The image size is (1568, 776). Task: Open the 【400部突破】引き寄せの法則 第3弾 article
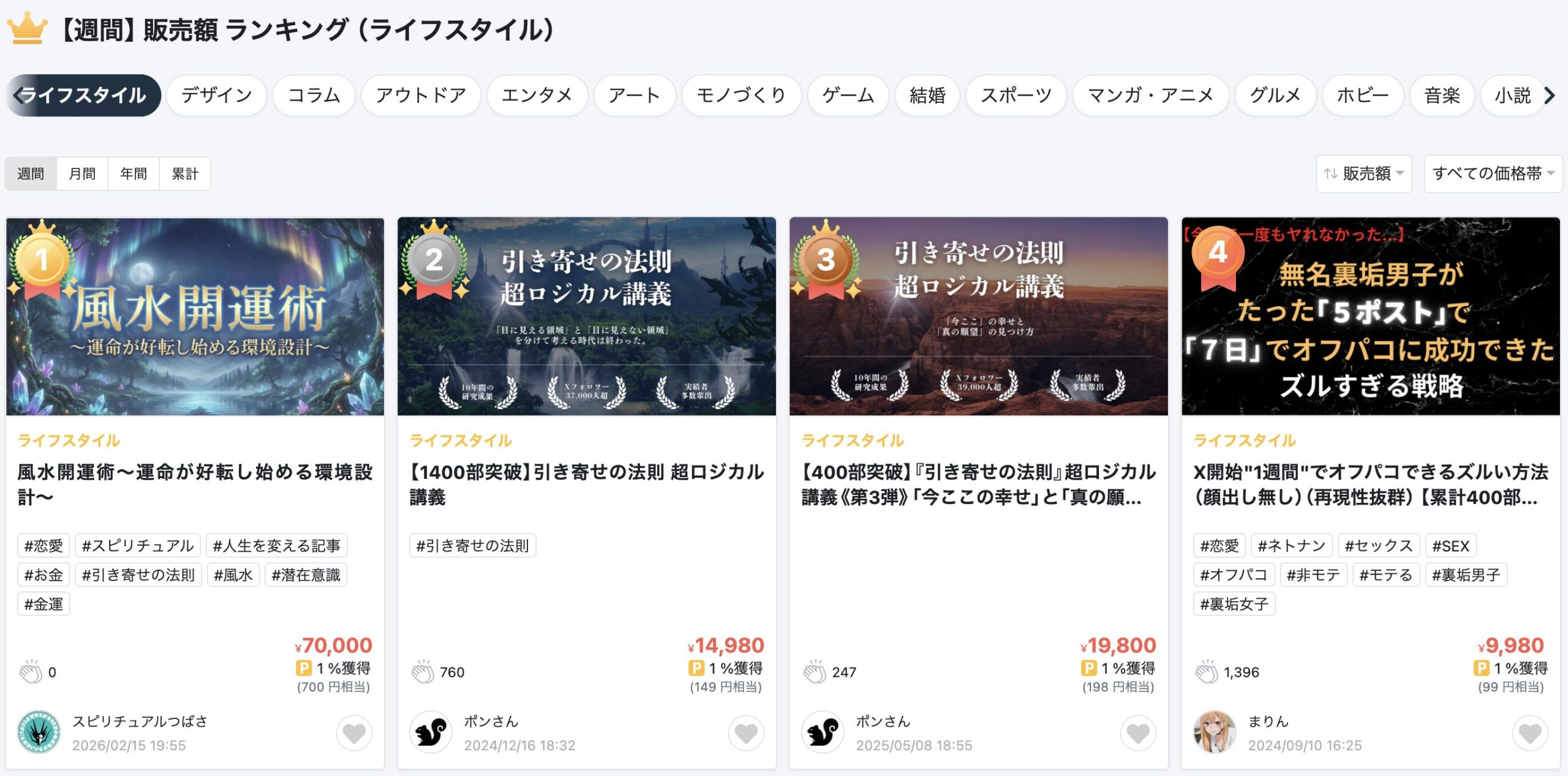978,484
